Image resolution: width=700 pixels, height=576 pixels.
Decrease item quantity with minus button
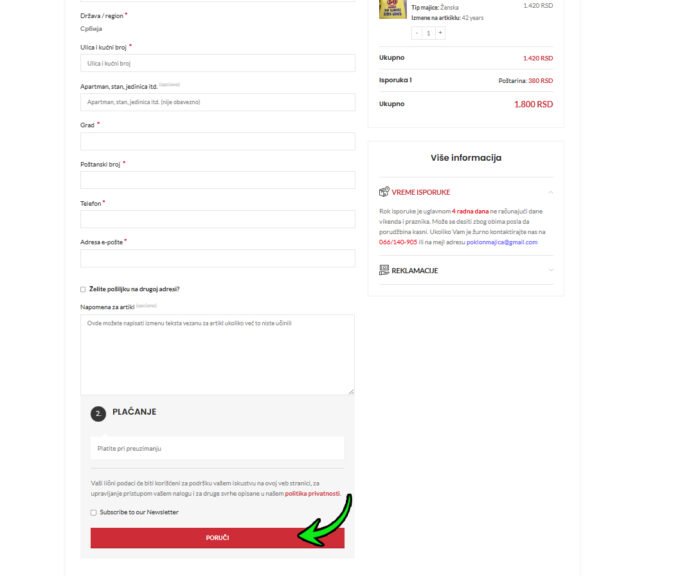pos(417,33)
